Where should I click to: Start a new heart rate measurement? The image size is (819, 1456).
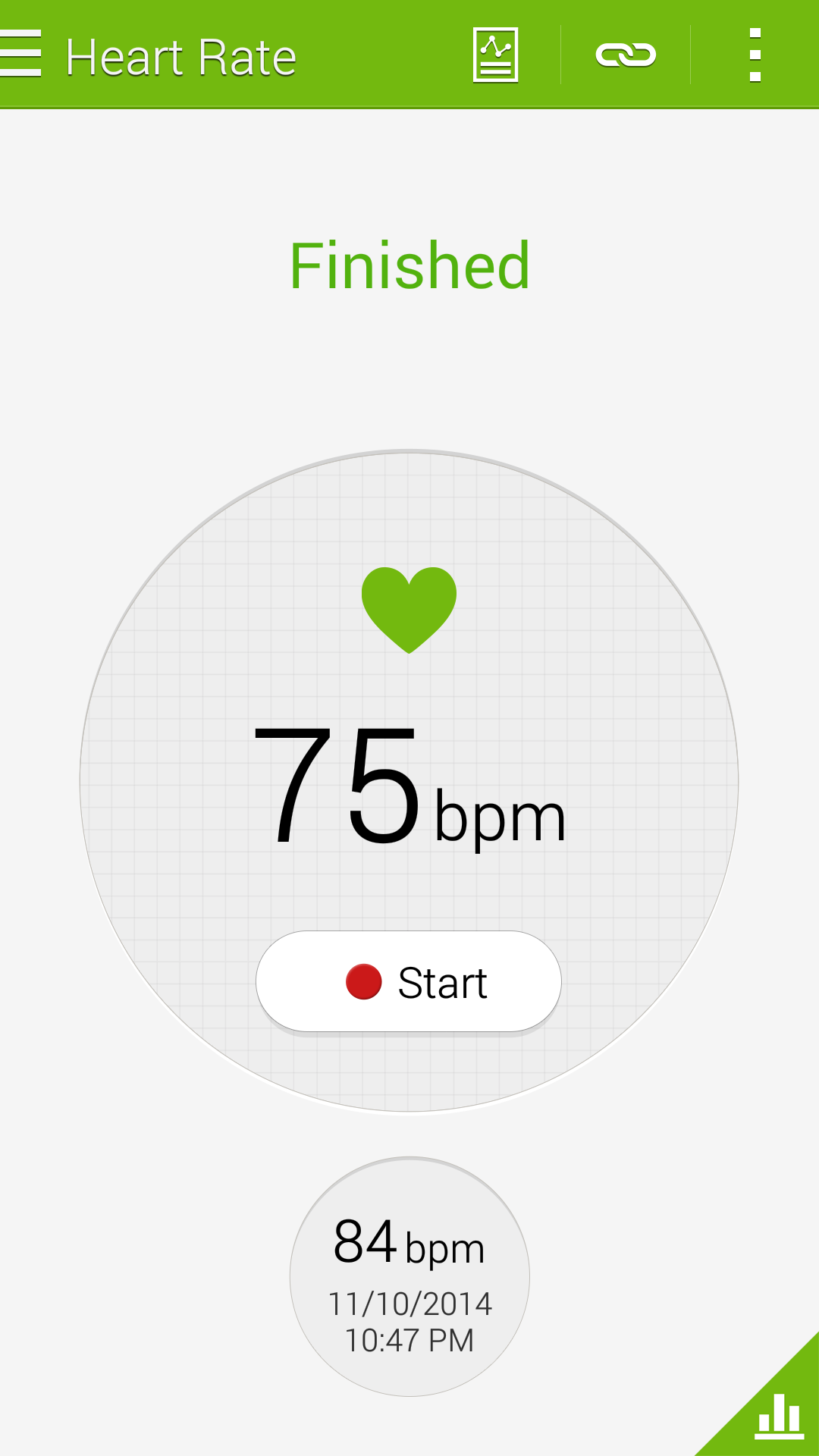coord(409,982)
